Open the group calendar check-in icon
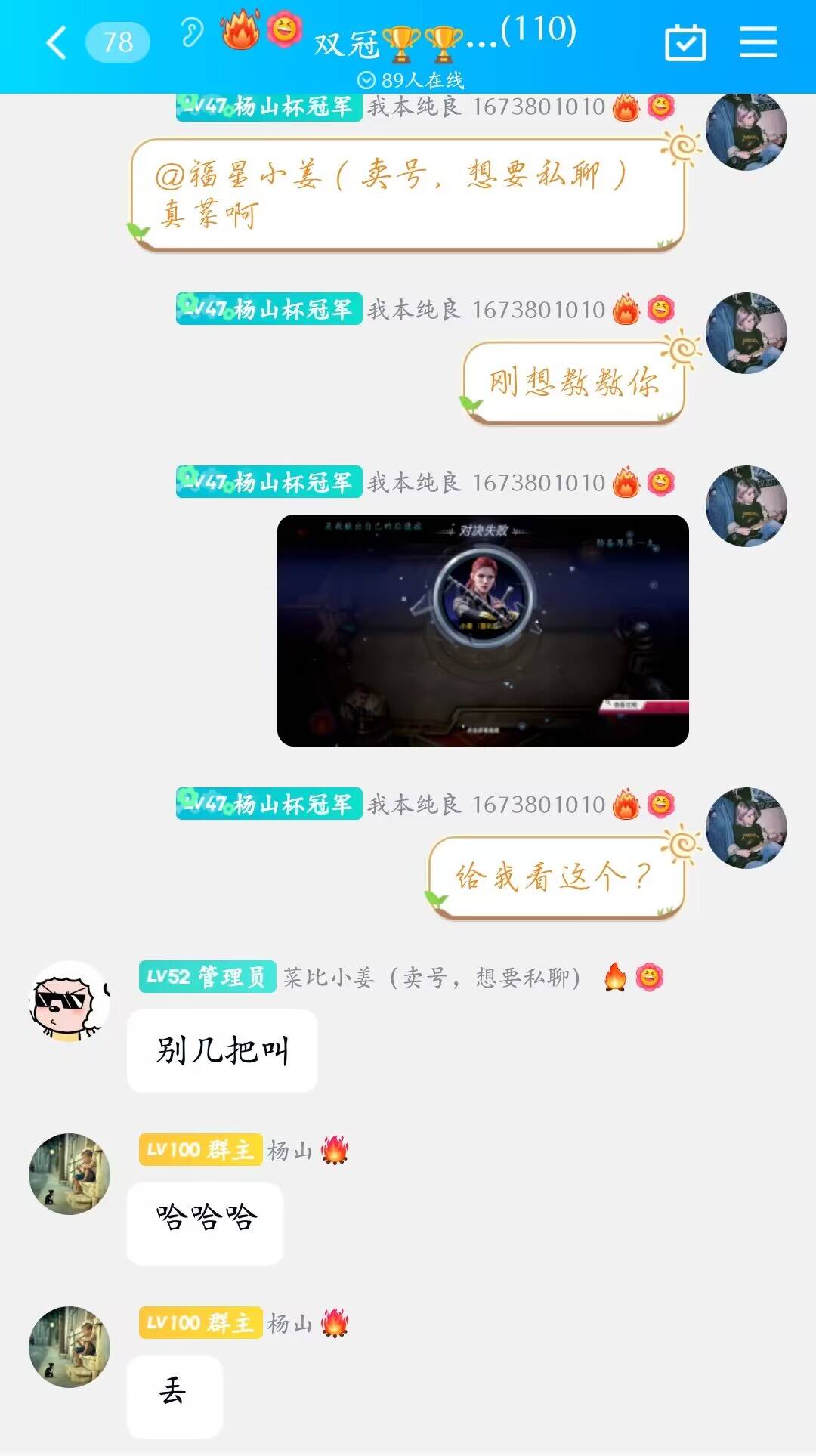 685,42
